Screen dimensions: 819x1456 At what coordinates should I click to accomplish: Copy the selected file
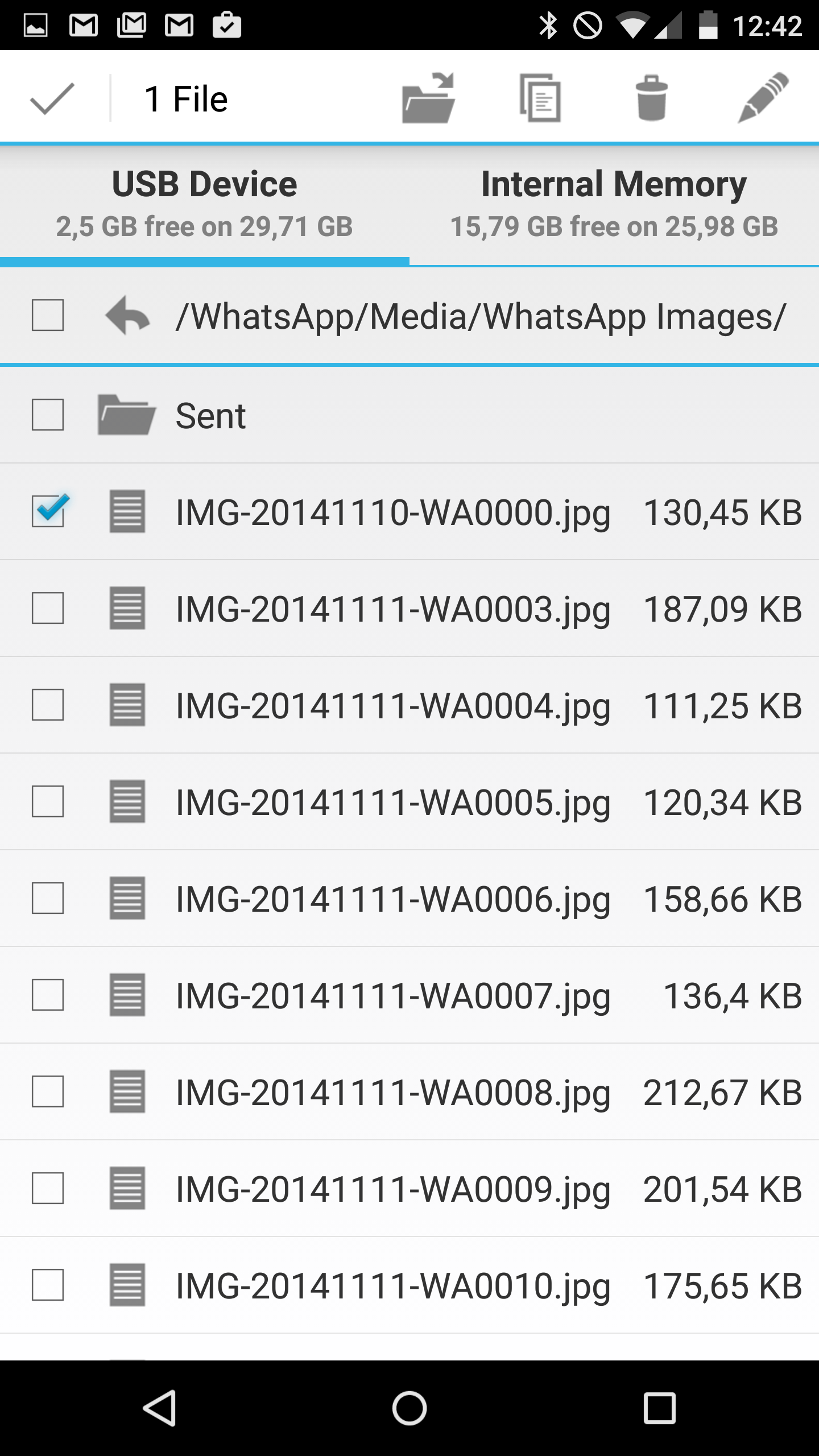[x=540, y=98]
